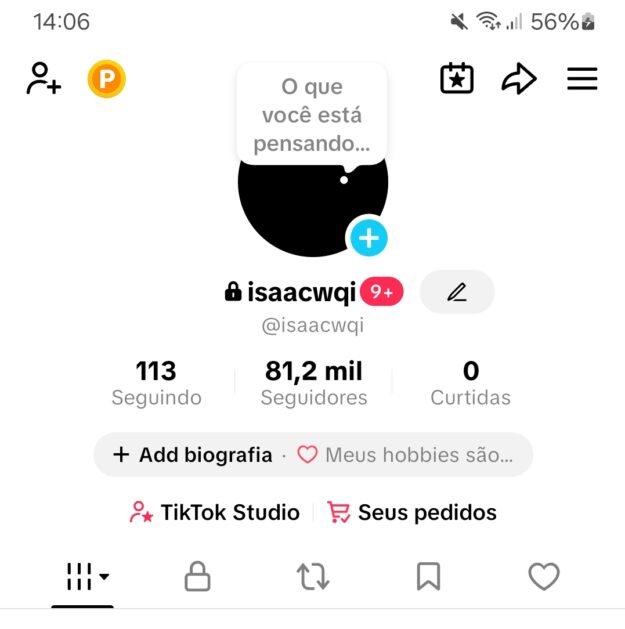Open the starred calendar icon
The height and width of the screenshot is (629, 625).
click(x=457, y=79)
